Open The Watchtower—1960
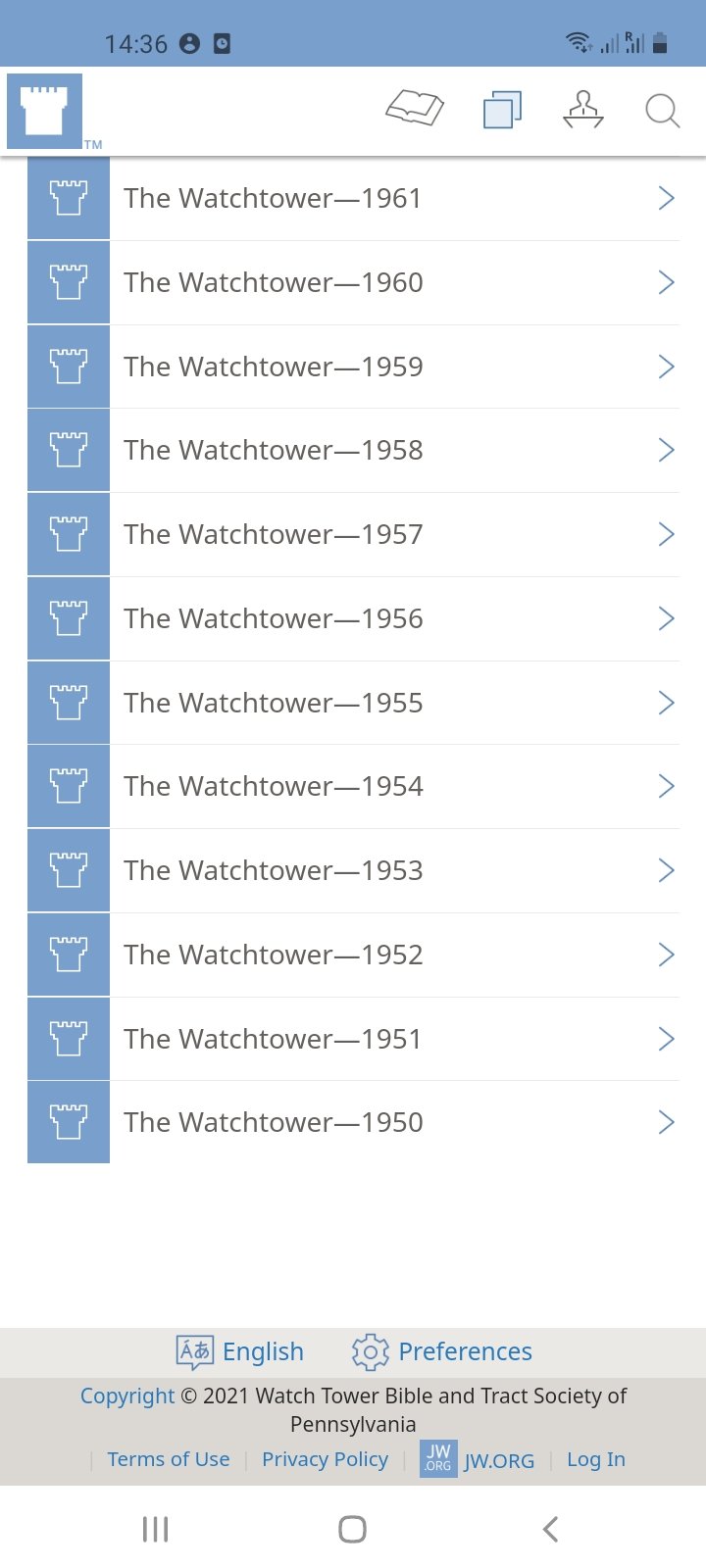This screenshot has height=1568, width=706. (353, 282)
